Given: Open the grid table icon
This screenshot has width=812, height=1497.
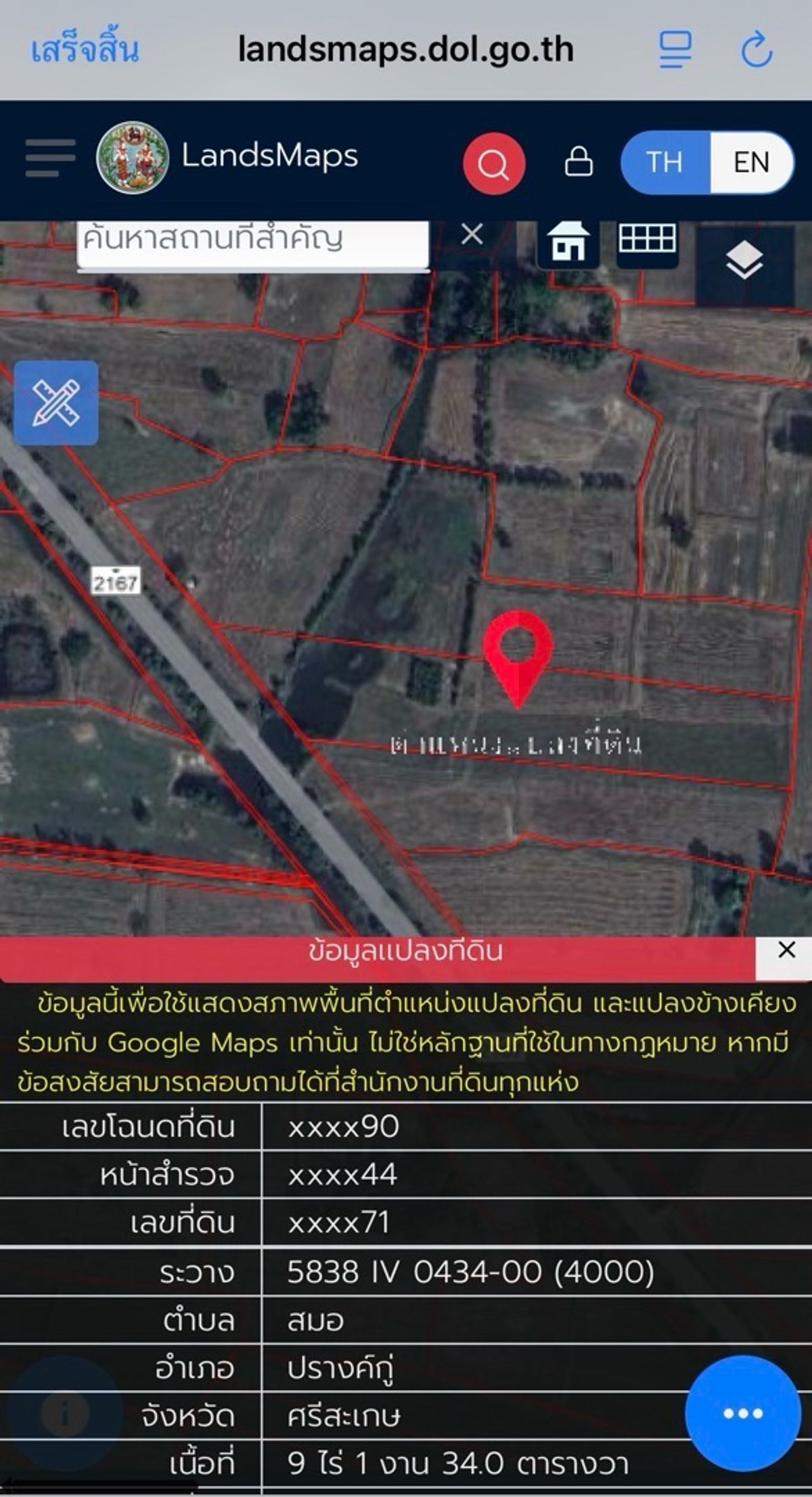Looking at the screenshot, I should (x=647, y=238).
